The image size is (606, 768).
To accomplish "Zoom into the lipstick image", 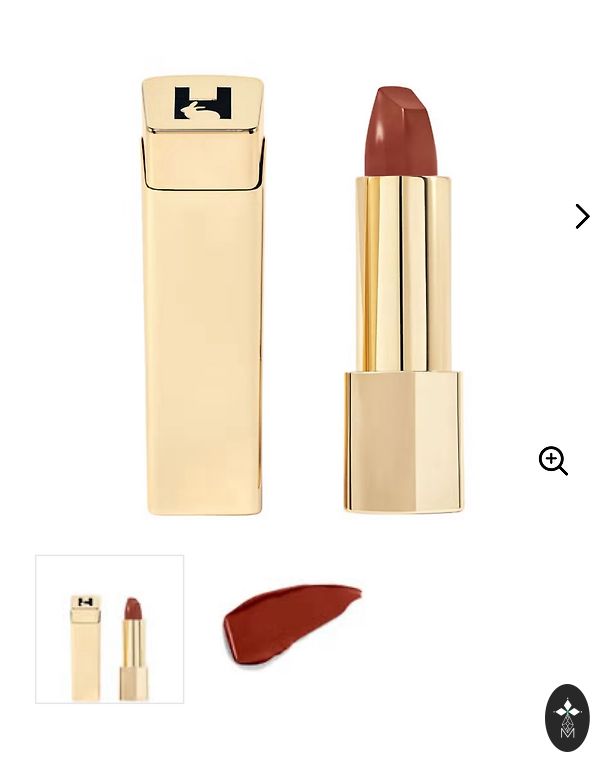I will [x=553, y=460].
